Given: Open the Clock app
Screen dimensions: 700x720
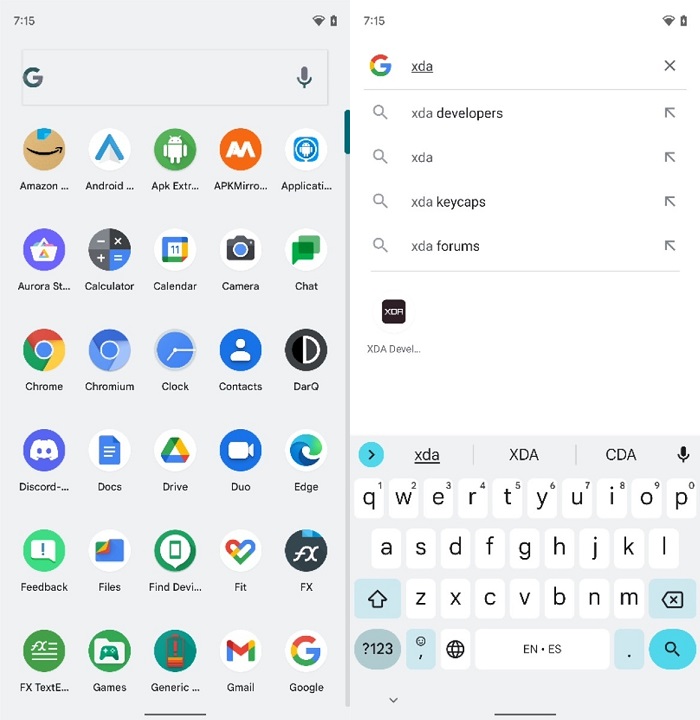Looking at the screenshot, I should click(x=175, y=351).
